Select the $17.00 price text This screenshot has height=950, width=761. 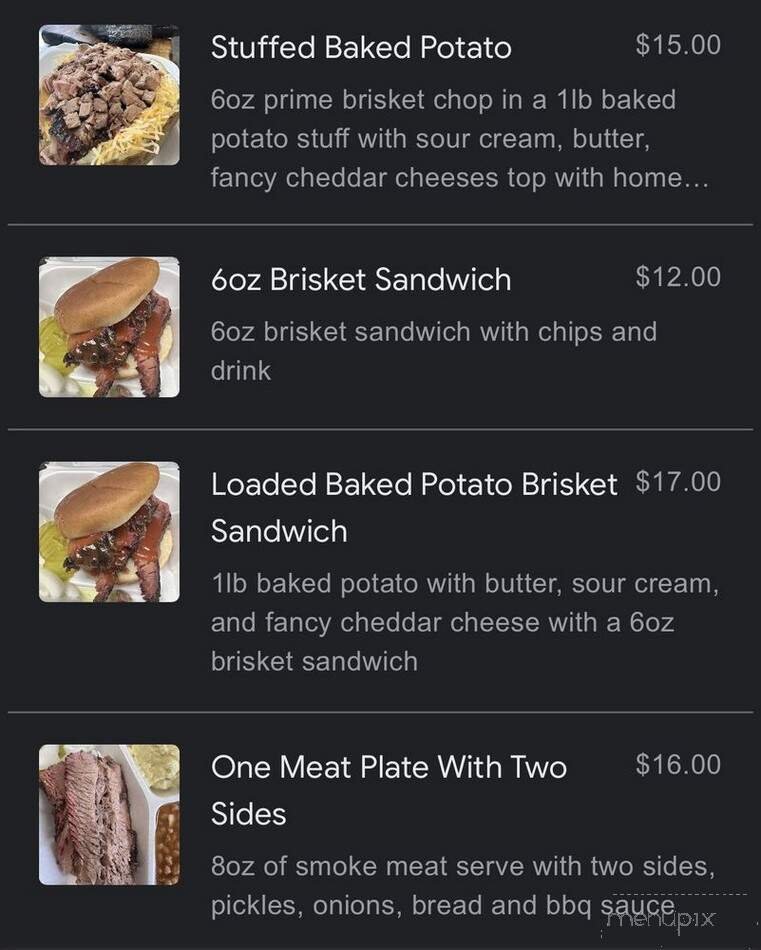[x=677, y=482]
